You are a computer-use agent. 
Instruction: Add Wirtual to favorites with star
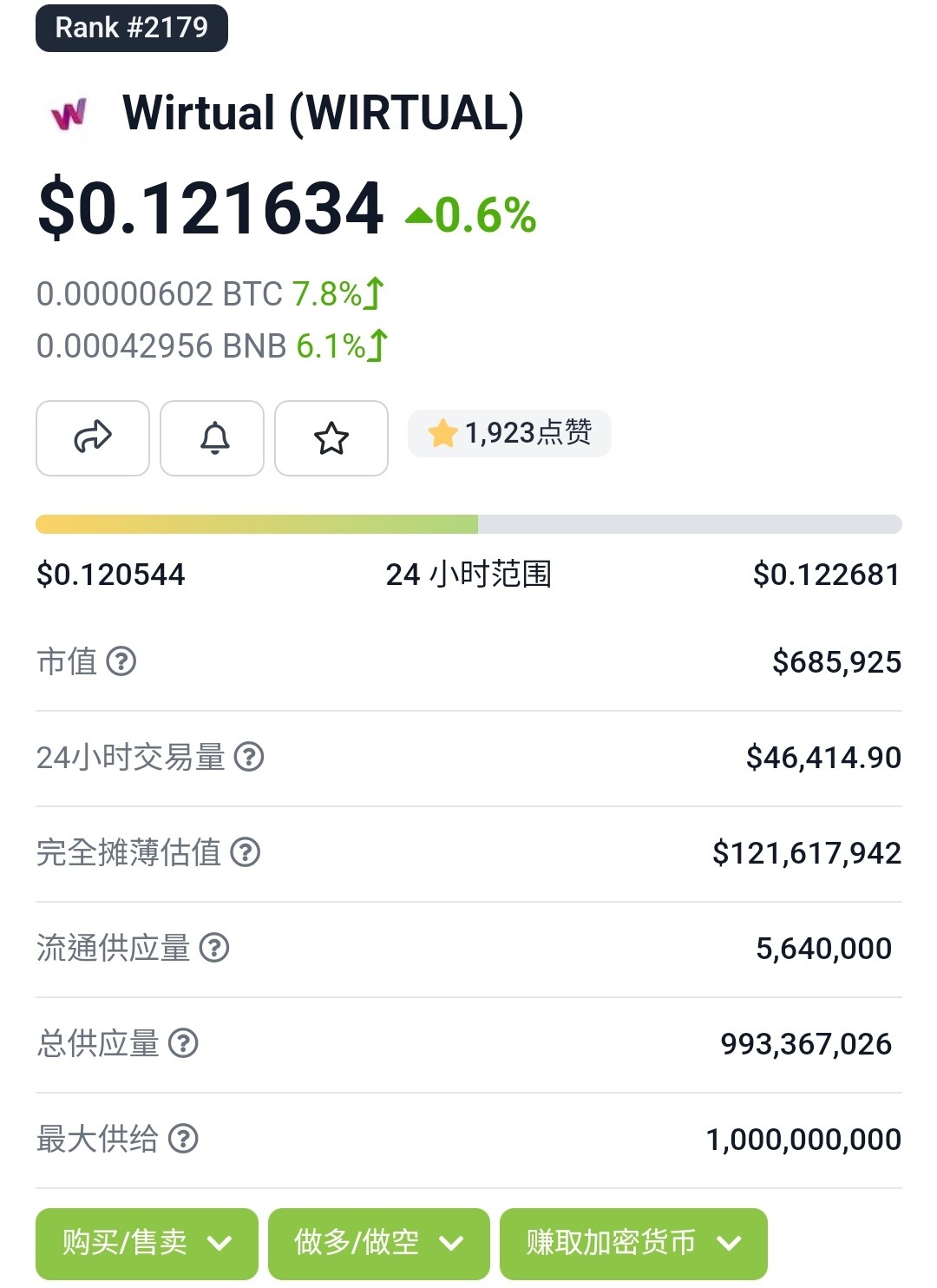(x=331, y=438)
